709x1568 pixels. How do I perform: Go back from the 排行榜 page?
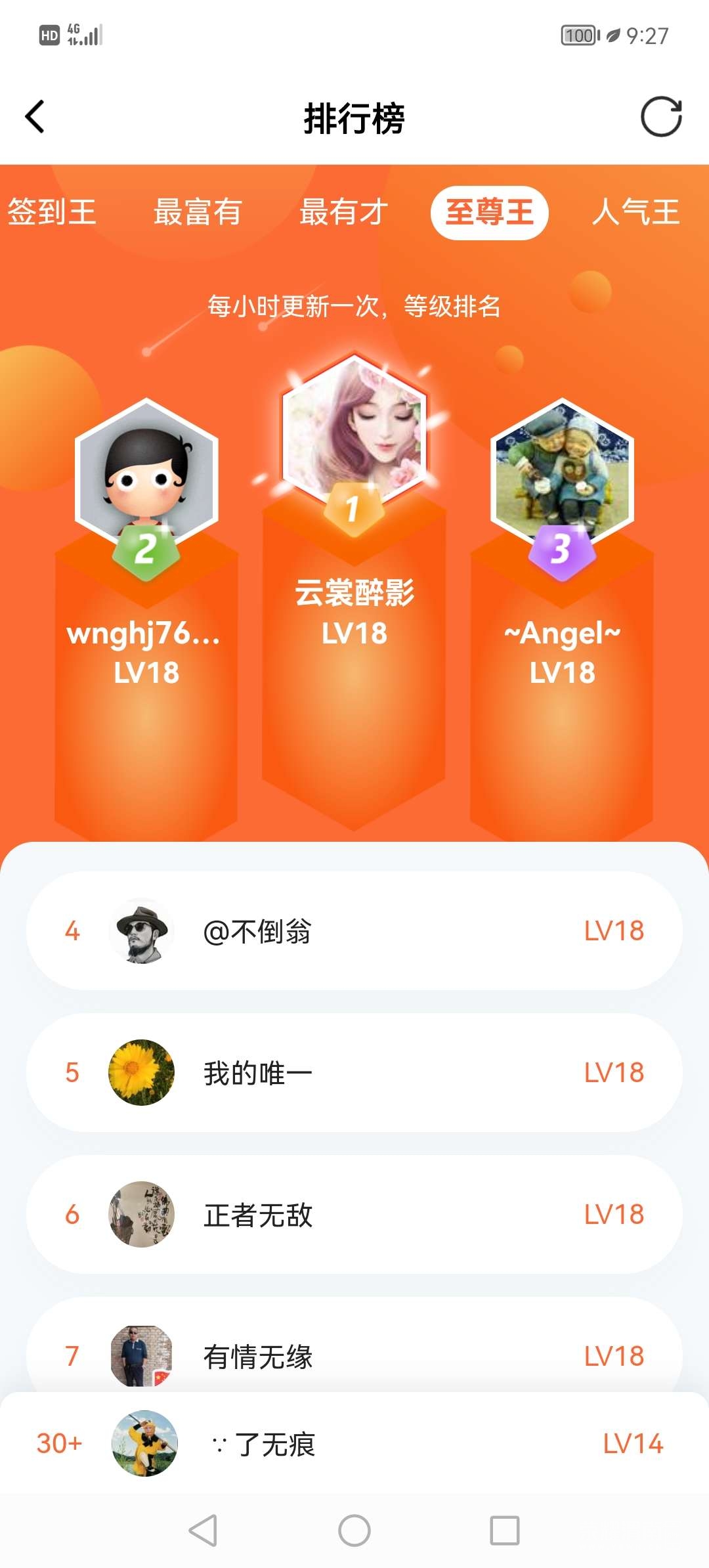pyautogui.click(x=35, y=117)
